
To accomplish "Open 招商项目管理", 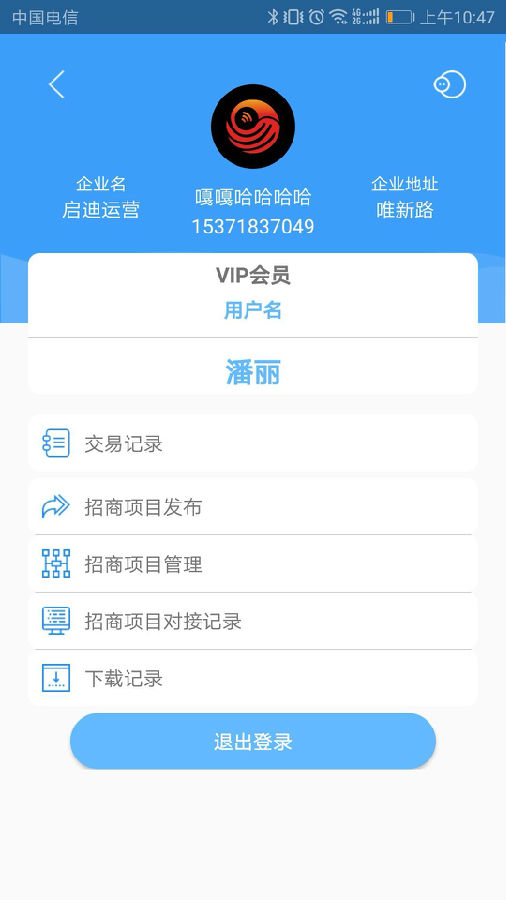I will [253, 564].
